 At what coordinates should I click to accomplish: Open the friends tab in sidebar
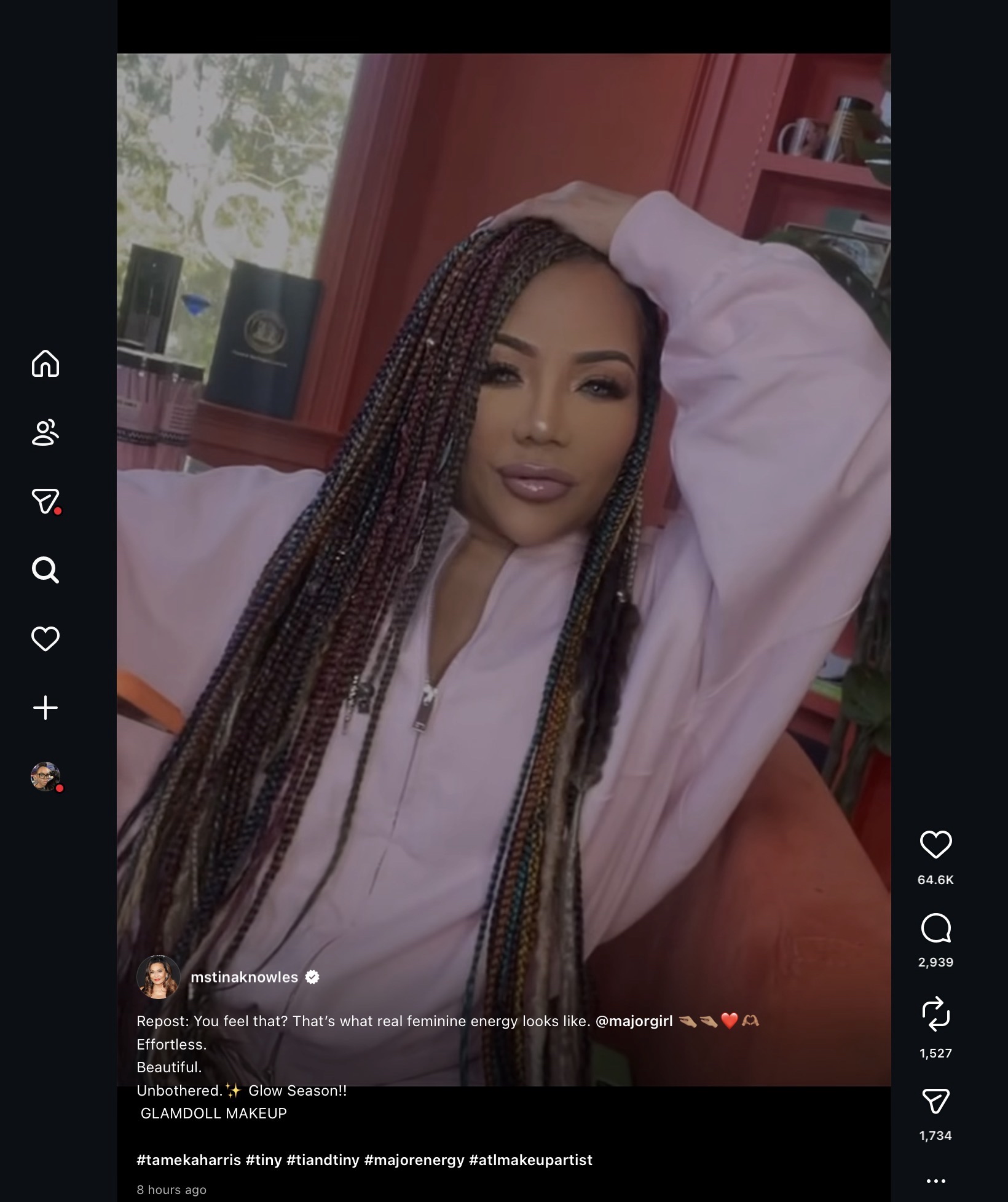click(45, 432)
